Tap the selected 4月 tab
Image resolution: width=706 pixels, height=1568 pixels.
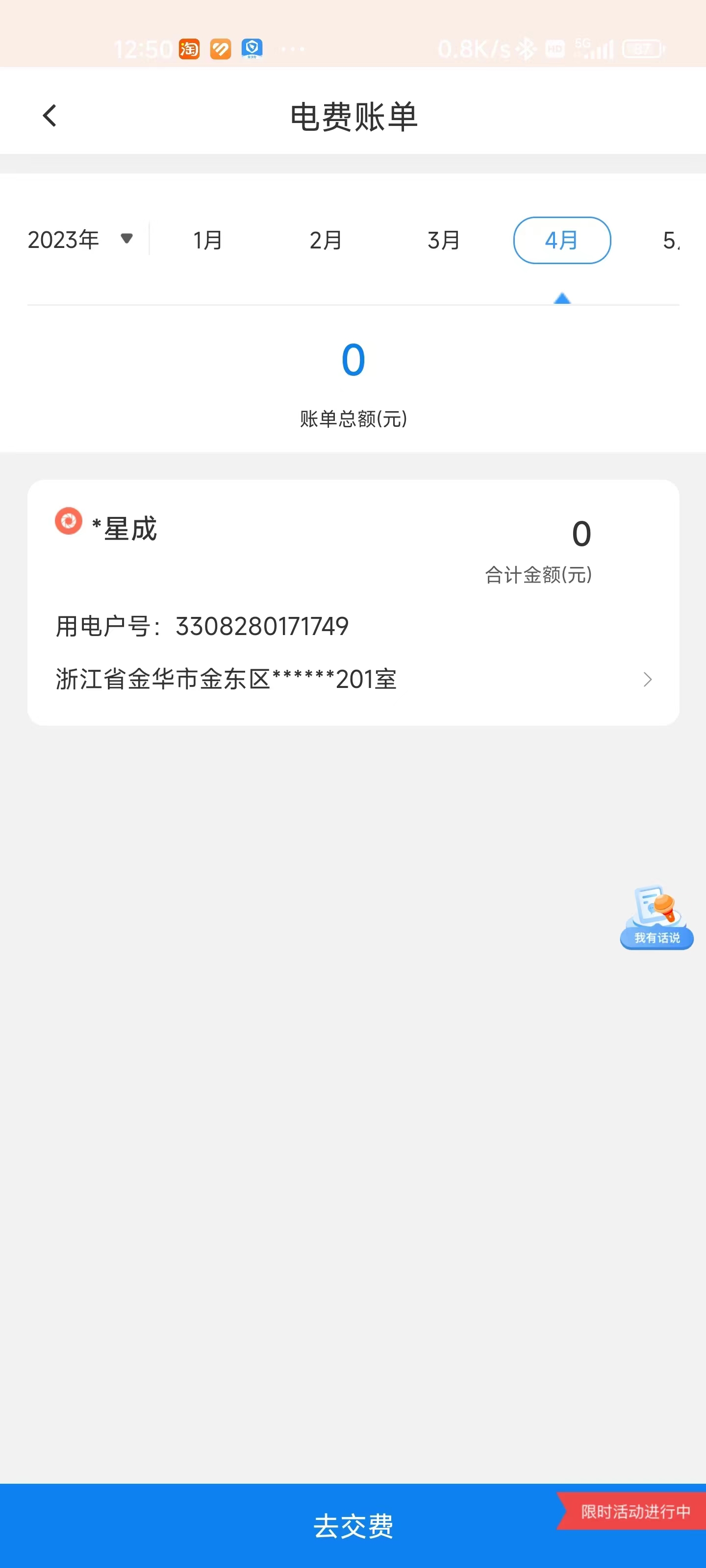pos(562,241)
